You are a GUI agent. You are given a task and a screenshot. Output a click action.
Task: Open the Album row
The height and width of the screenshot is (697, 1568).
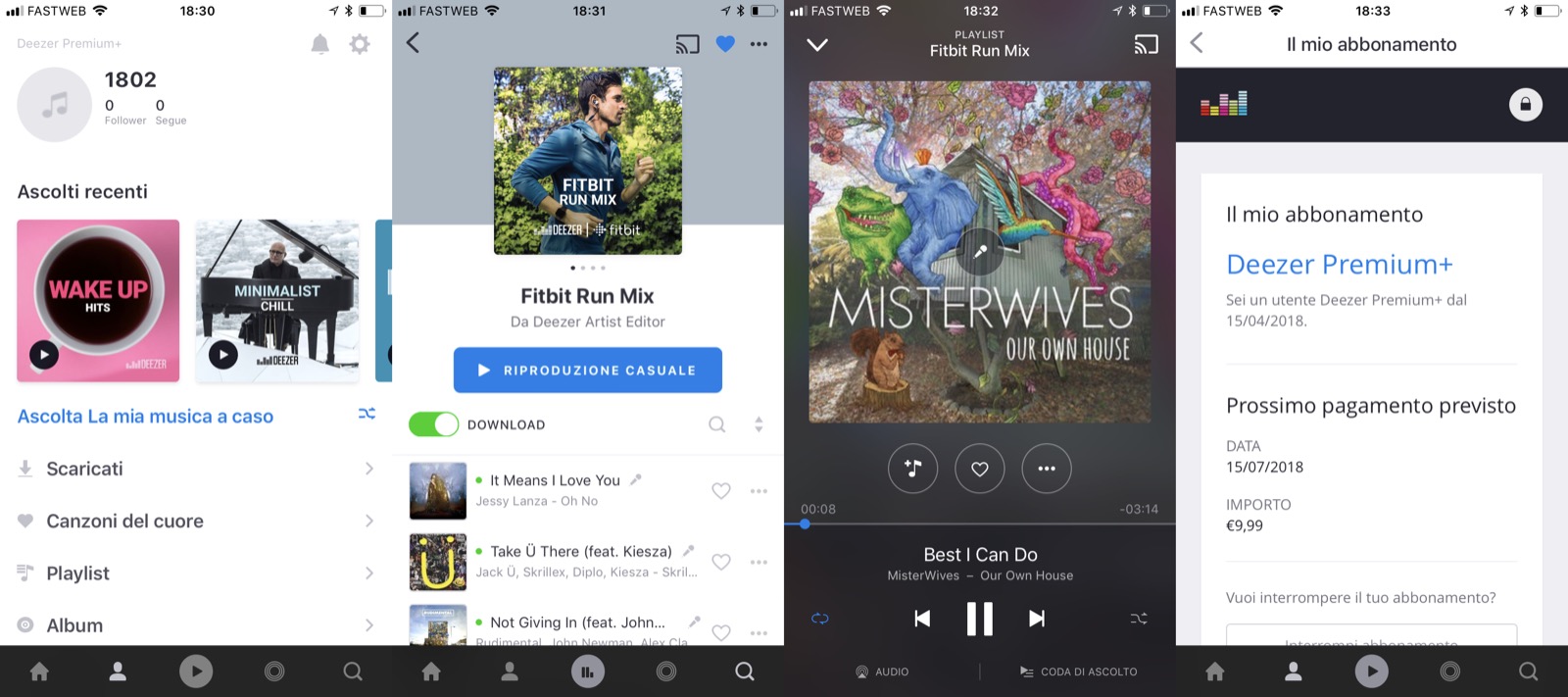(196, 624)
